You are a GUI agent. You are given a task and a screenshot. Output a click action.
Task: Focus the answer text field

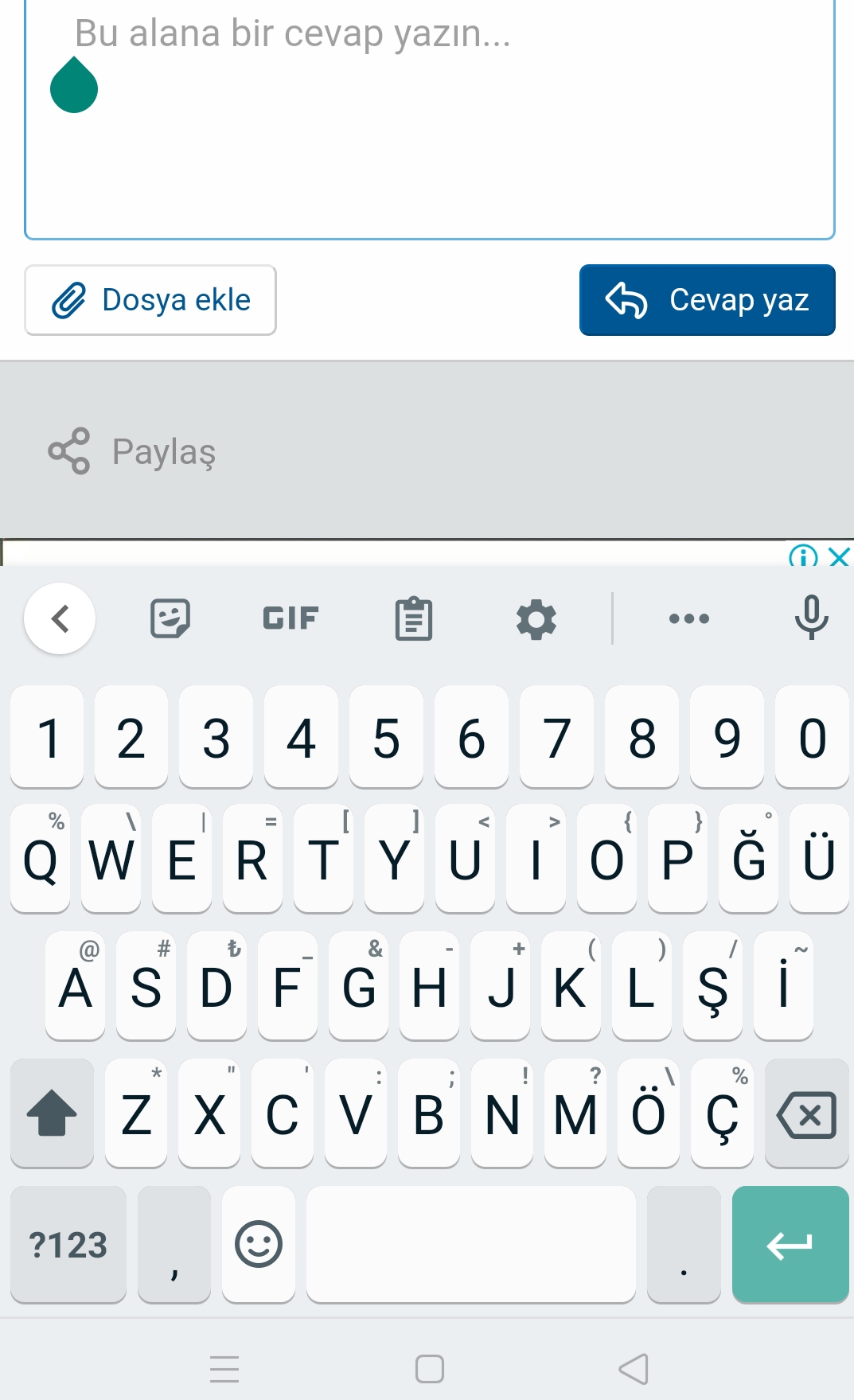(x=430, y=119)
